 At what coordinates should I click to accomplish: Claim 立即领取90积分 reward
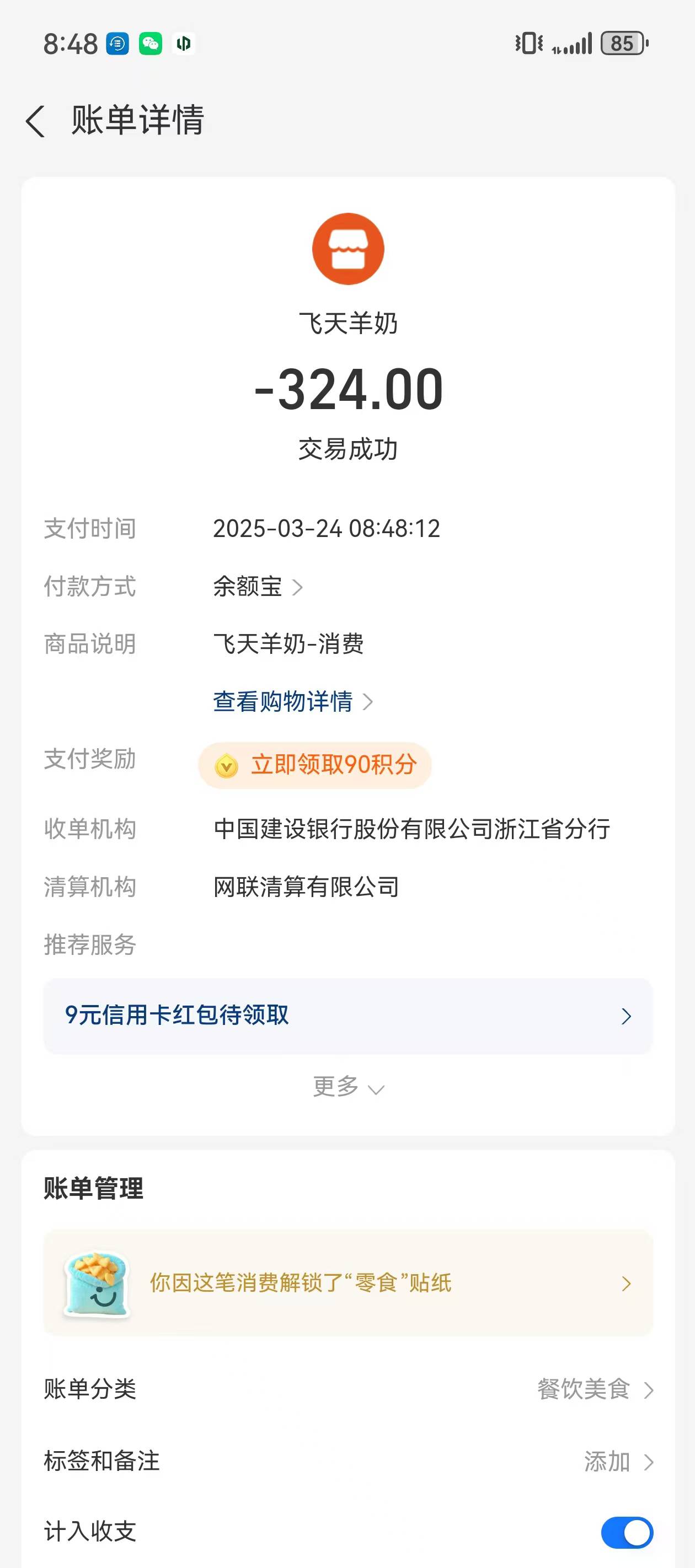pos(315,765)
